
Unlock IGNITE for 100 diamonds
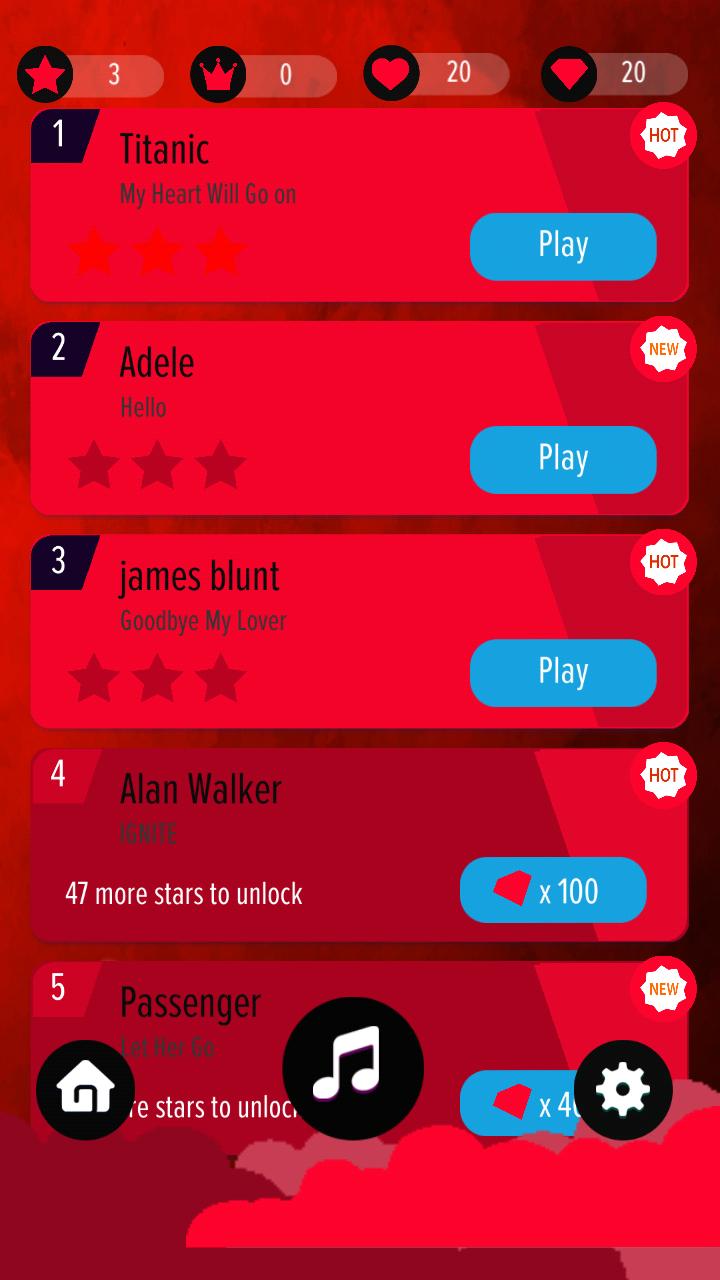pyautogui.click(x=553, y=890)
